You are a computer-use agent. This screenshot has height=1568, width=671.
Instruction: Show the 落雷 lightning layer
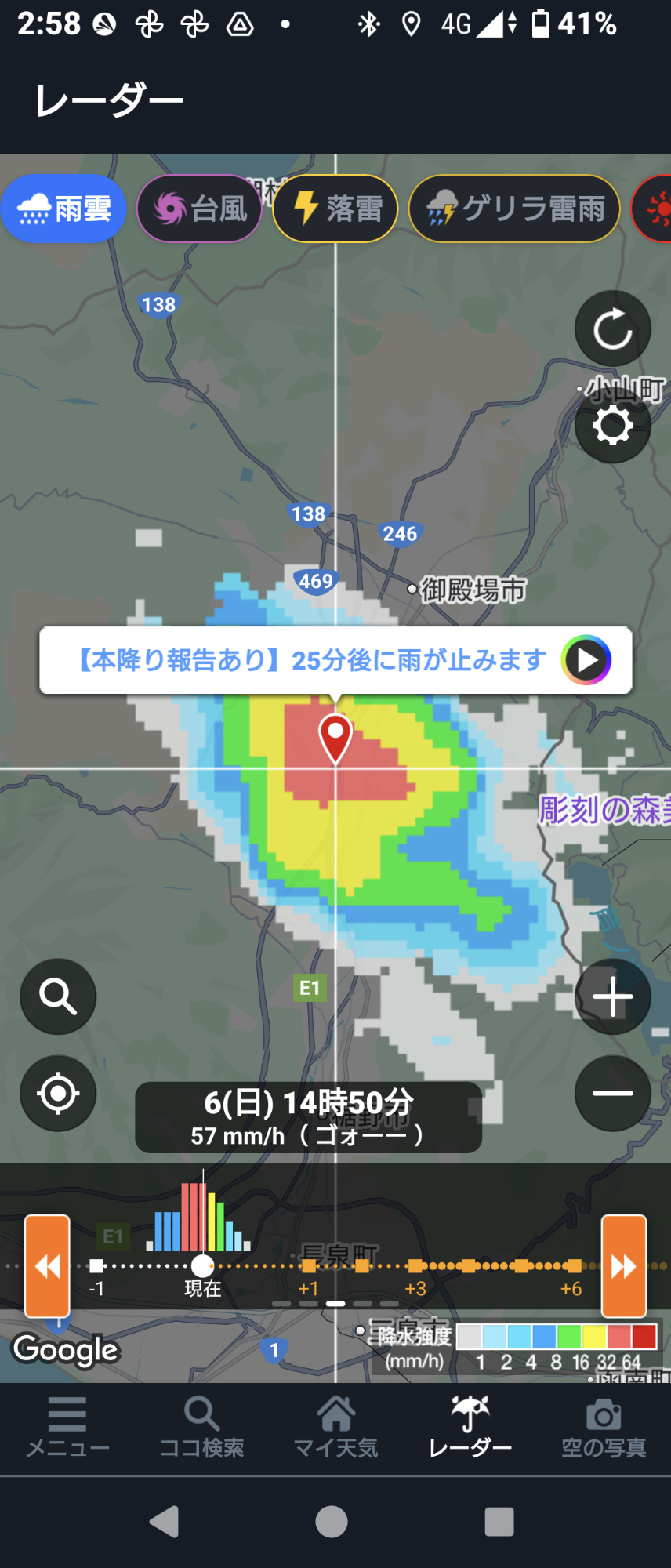click(x=335, y=209)
